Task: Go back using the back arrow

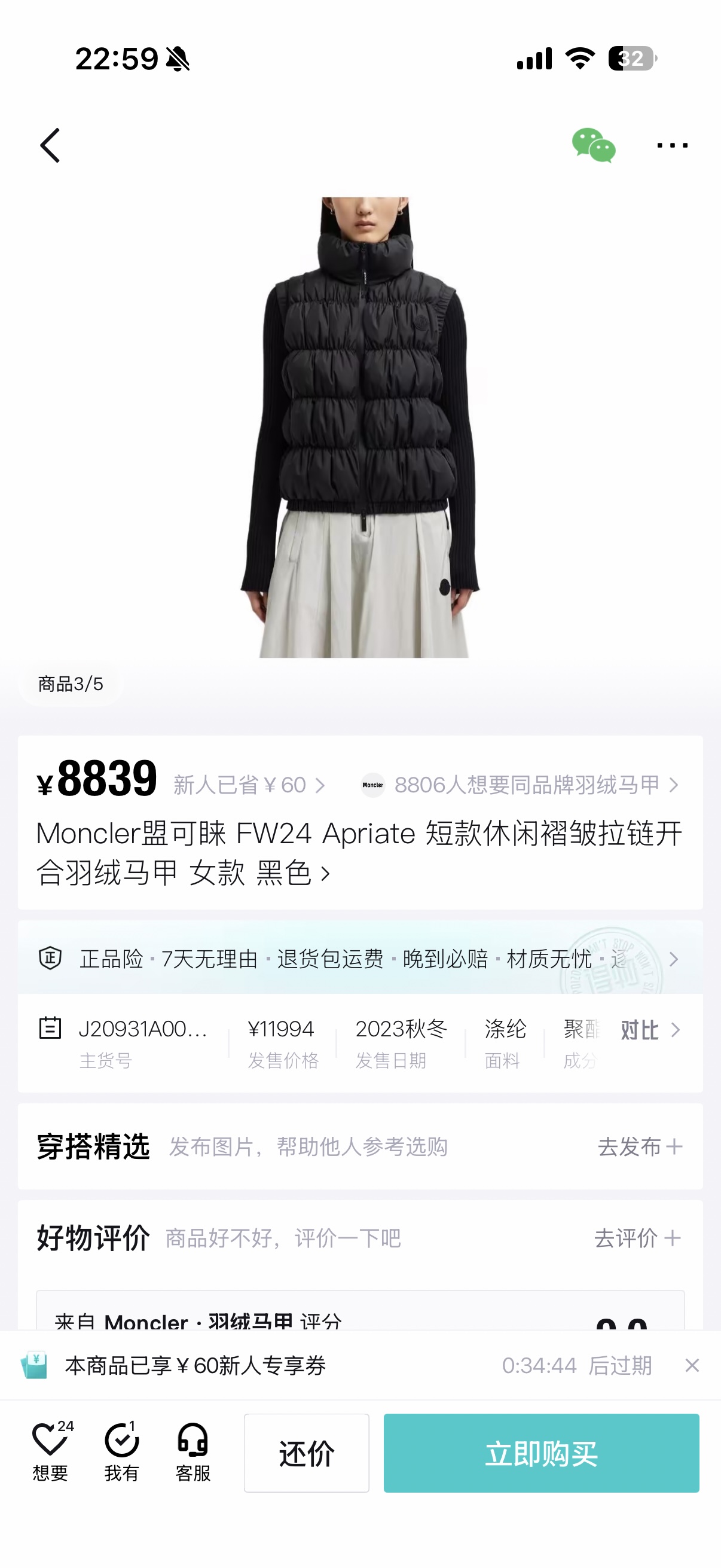Action: [x=50, y=145]
